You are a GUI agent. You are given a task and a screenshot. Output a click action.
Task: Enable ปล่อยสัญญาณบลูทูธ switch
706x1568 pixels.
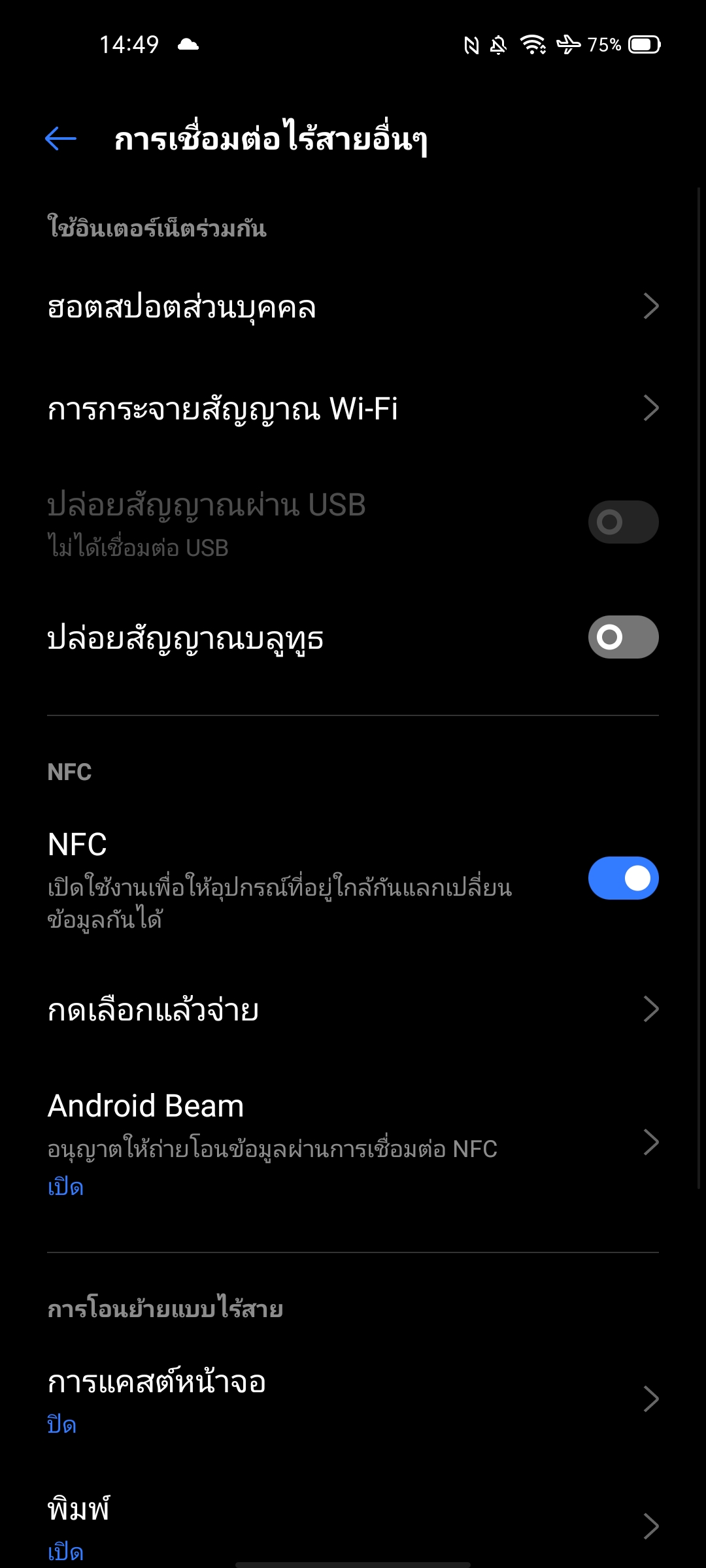[x=622, y=637]
